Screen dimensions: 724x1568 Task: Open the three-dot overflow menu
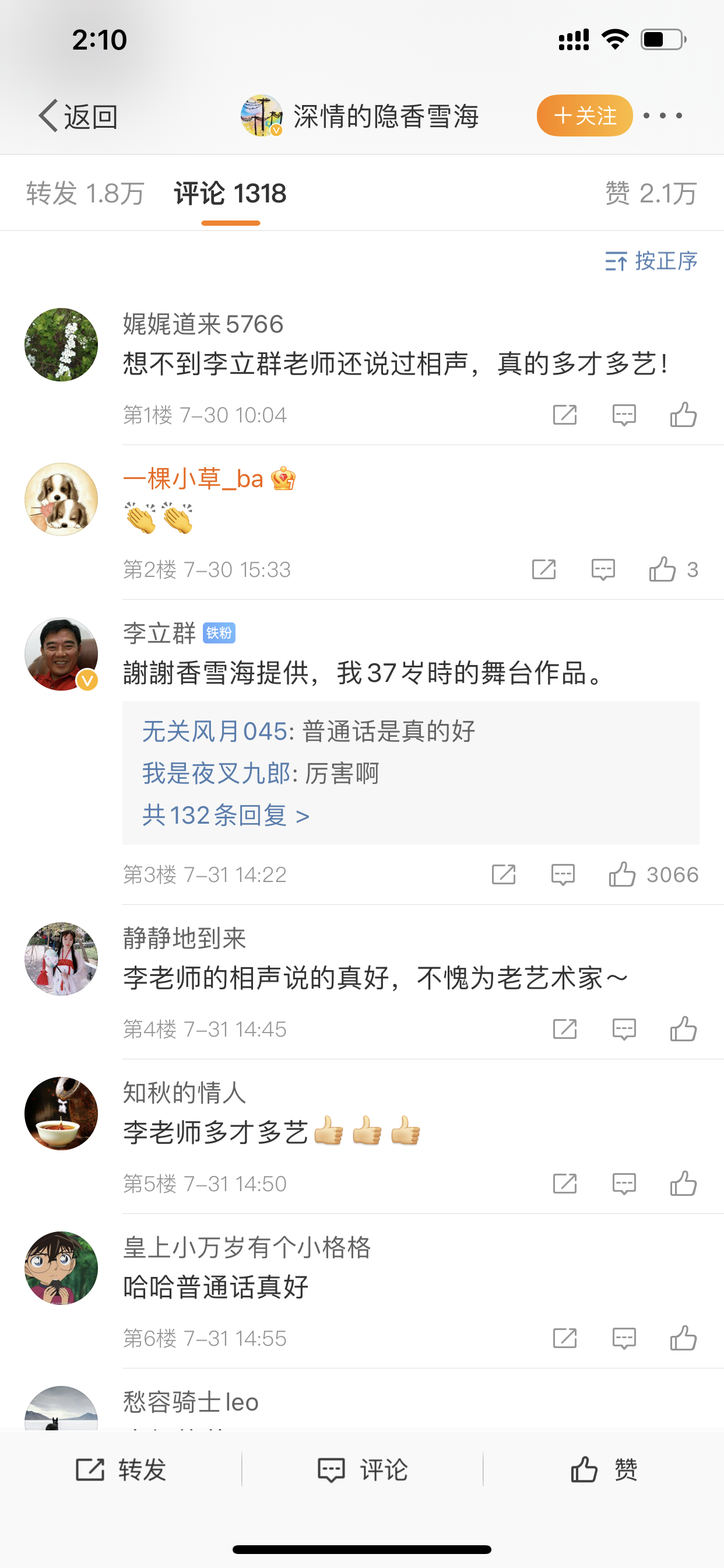tap(663, 116)
